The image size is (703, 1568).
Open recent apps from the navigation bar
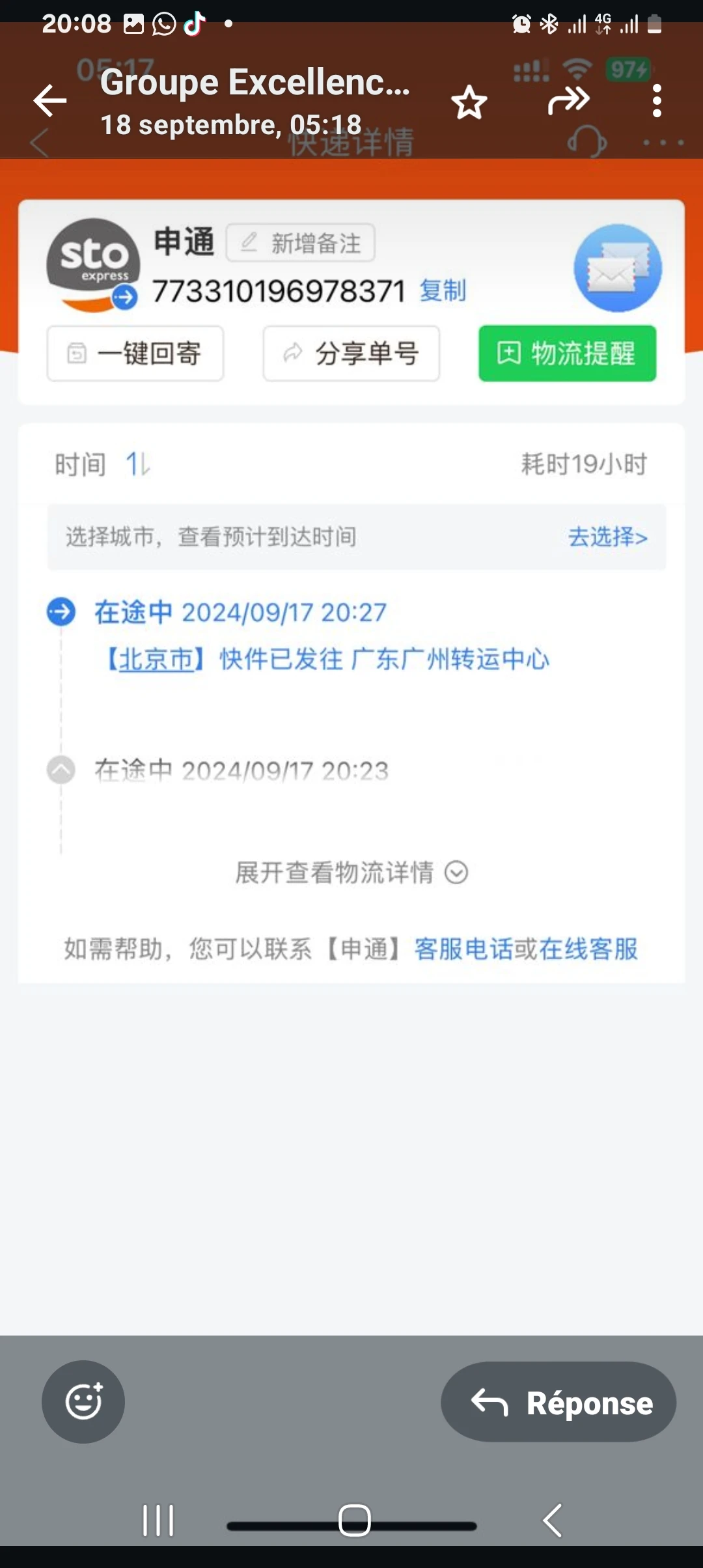158,1520
